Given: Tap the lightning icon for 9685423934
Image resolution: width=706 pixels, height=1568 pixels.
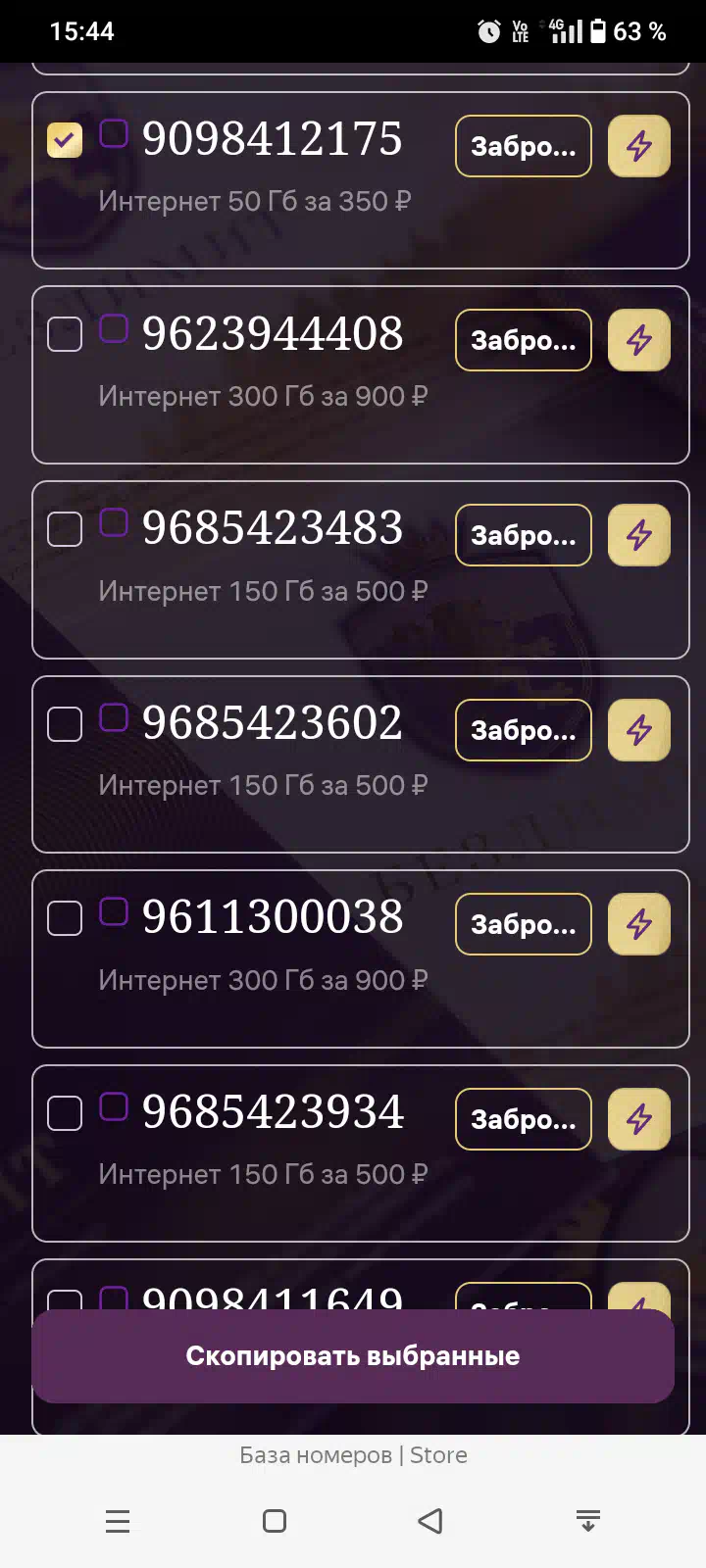Looking at the screenshot, I should click(639, 1119).
